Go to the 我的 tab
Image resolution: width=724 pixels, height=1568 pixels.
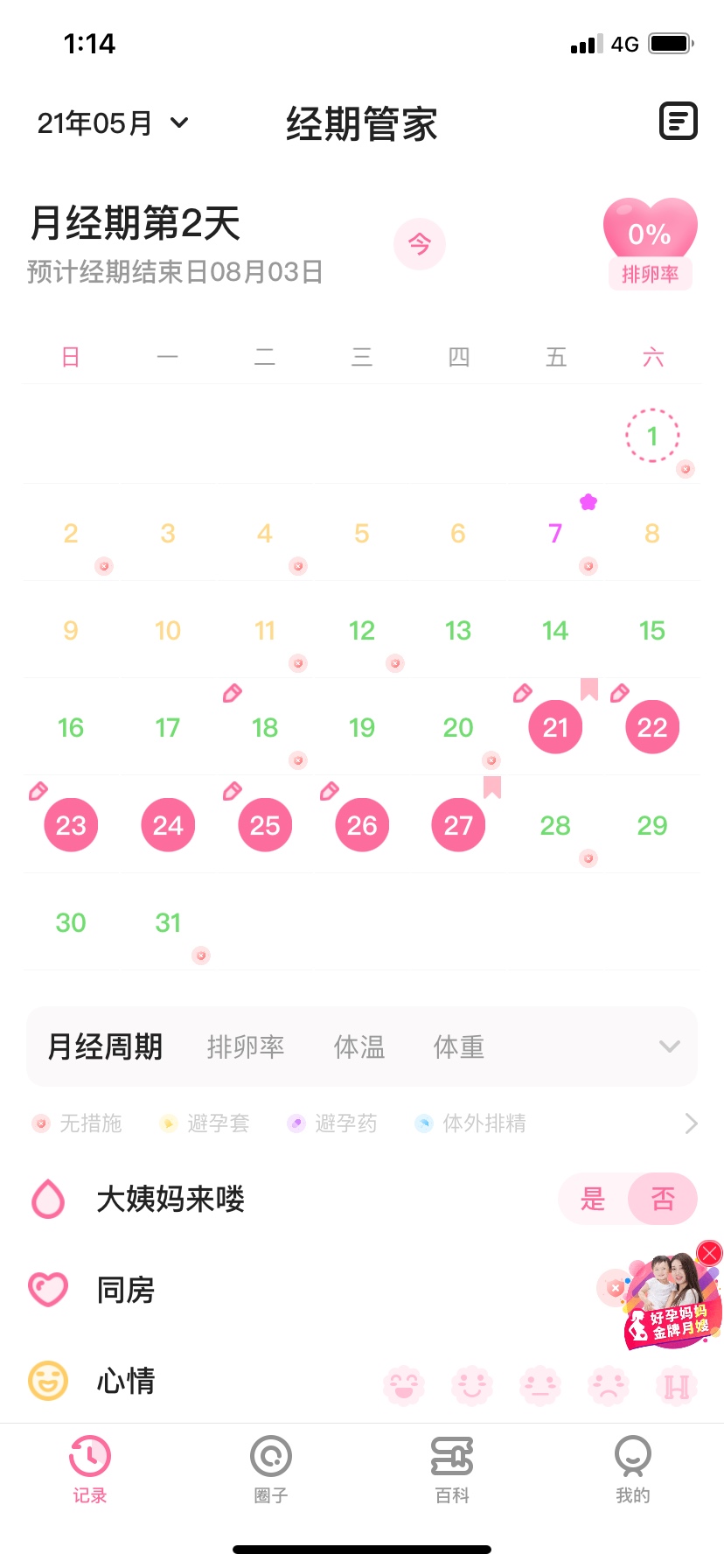(632, 1470)
